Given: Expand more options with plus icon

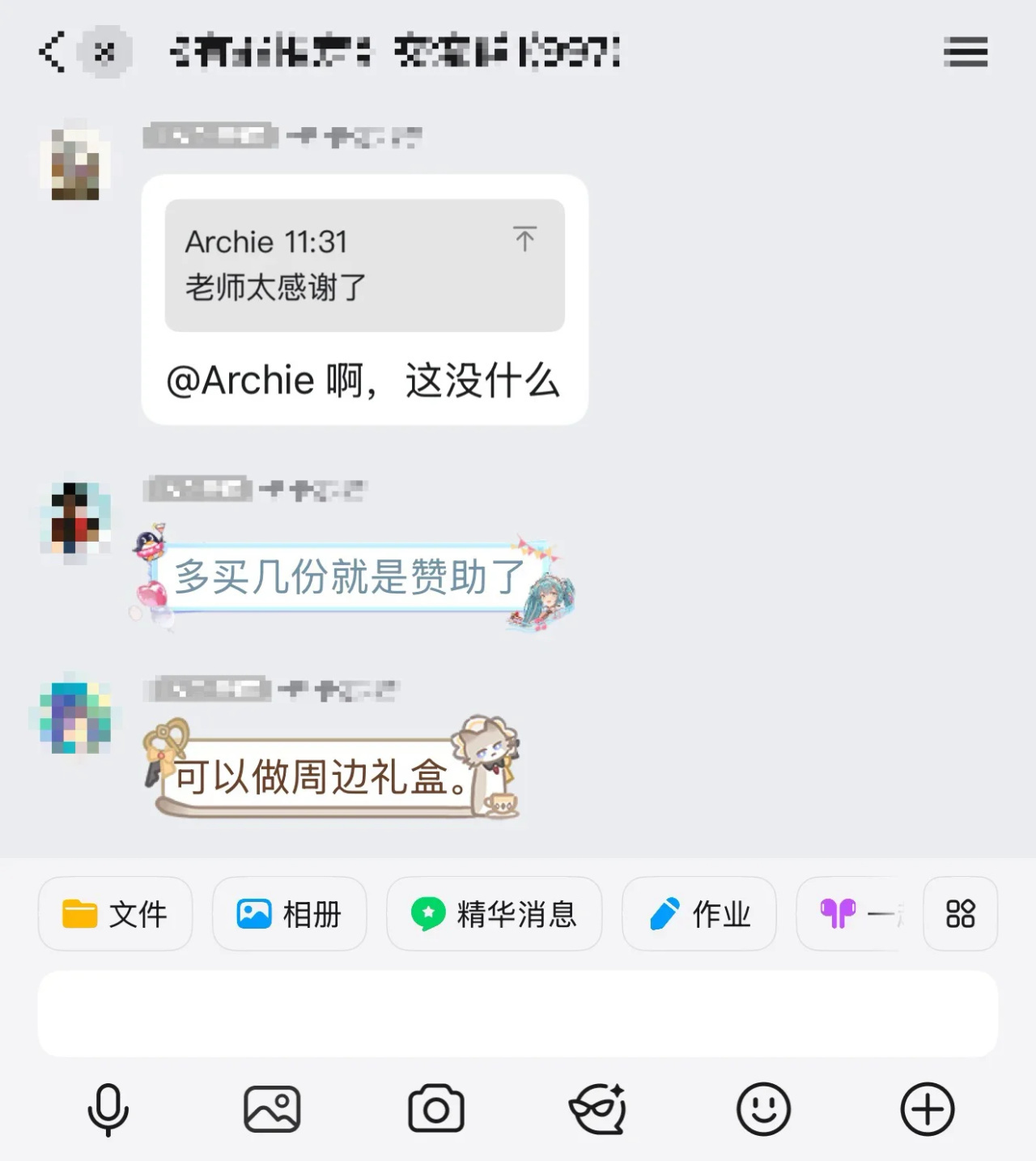Looking at the screenshot, I should (x=928, y=1109).
